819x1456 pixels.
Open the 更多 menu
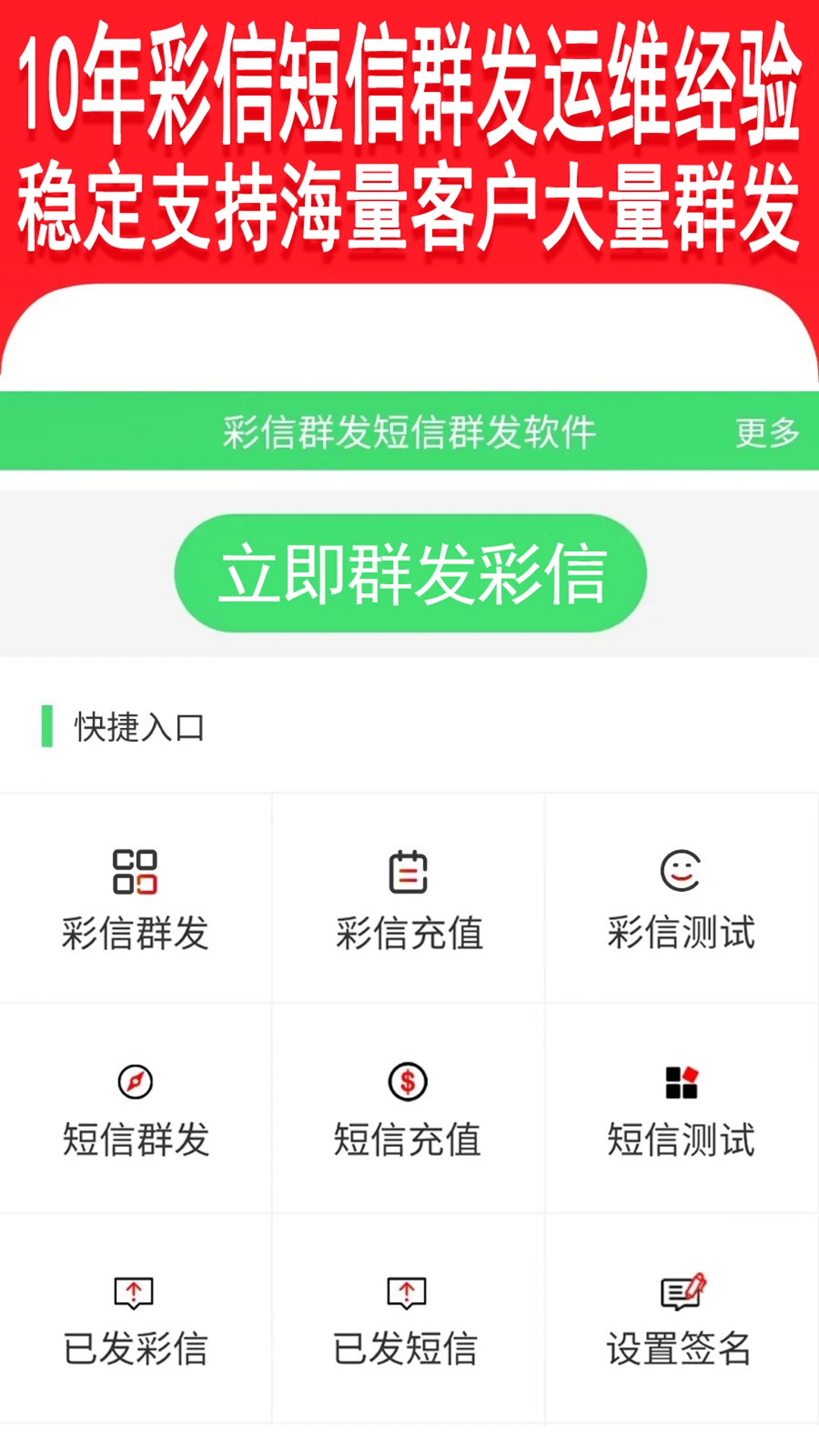click(x=766, y=432)
